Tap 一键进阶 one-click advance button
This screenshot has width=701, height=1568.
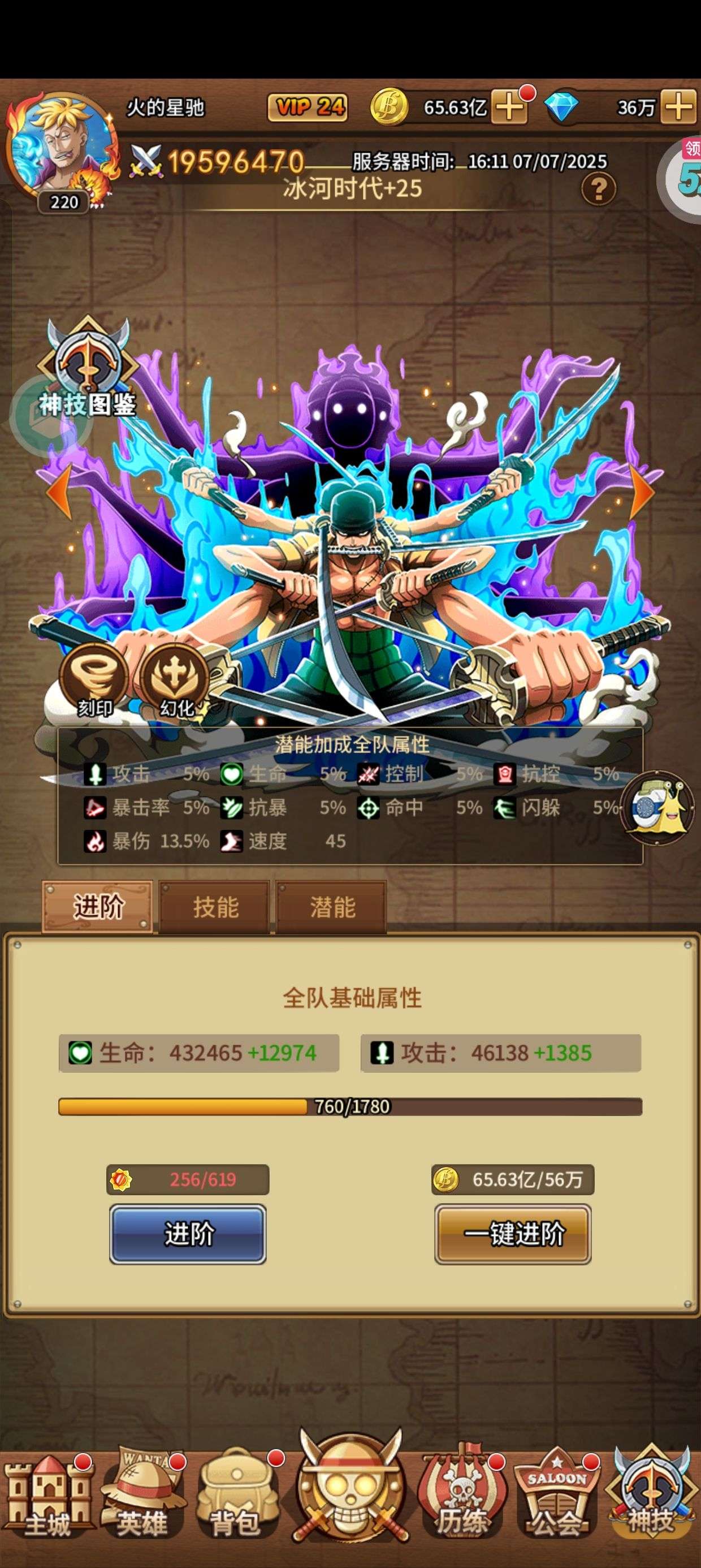(x=513, y=1234)
